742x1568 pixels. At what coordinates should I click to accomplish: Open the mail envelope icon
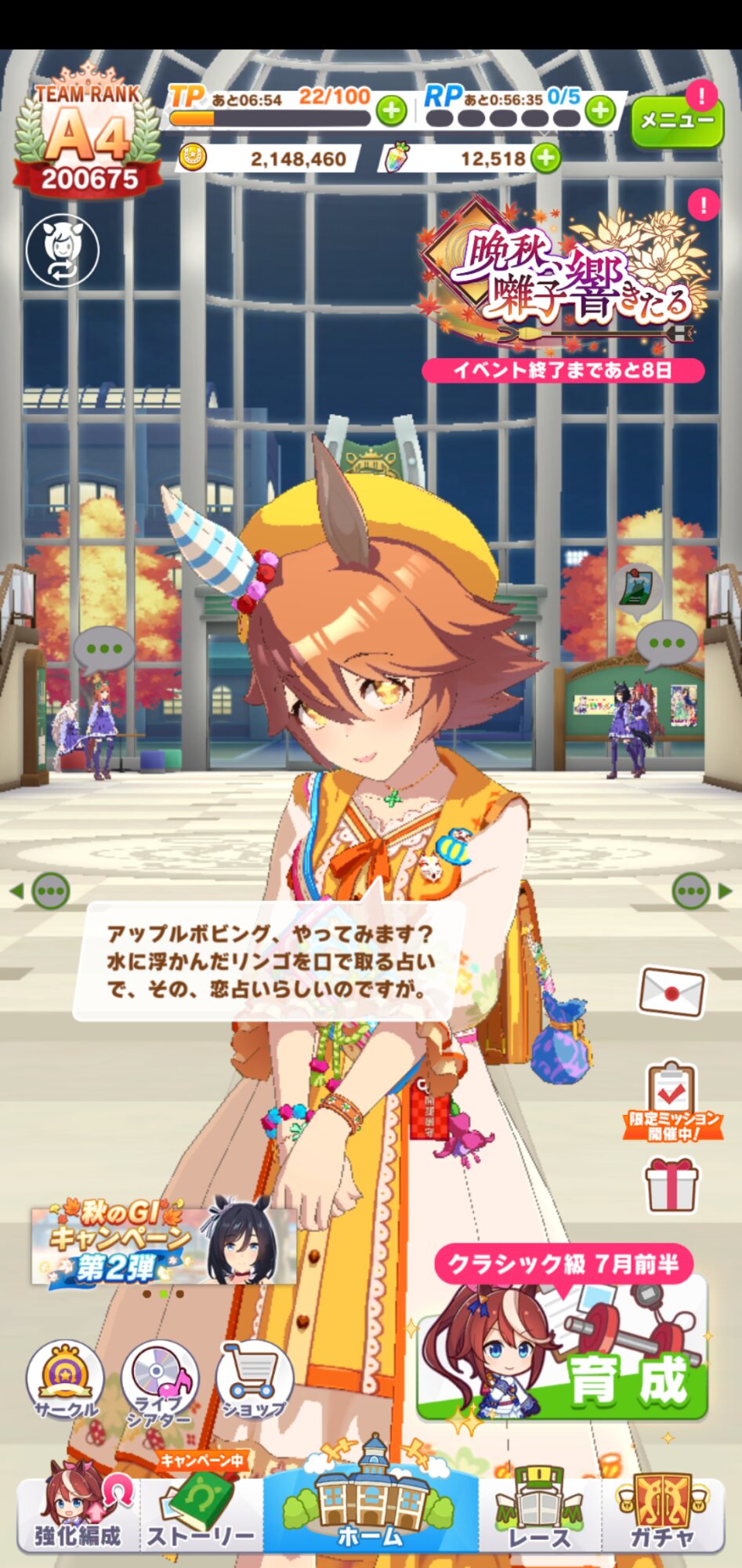point(672,991)
